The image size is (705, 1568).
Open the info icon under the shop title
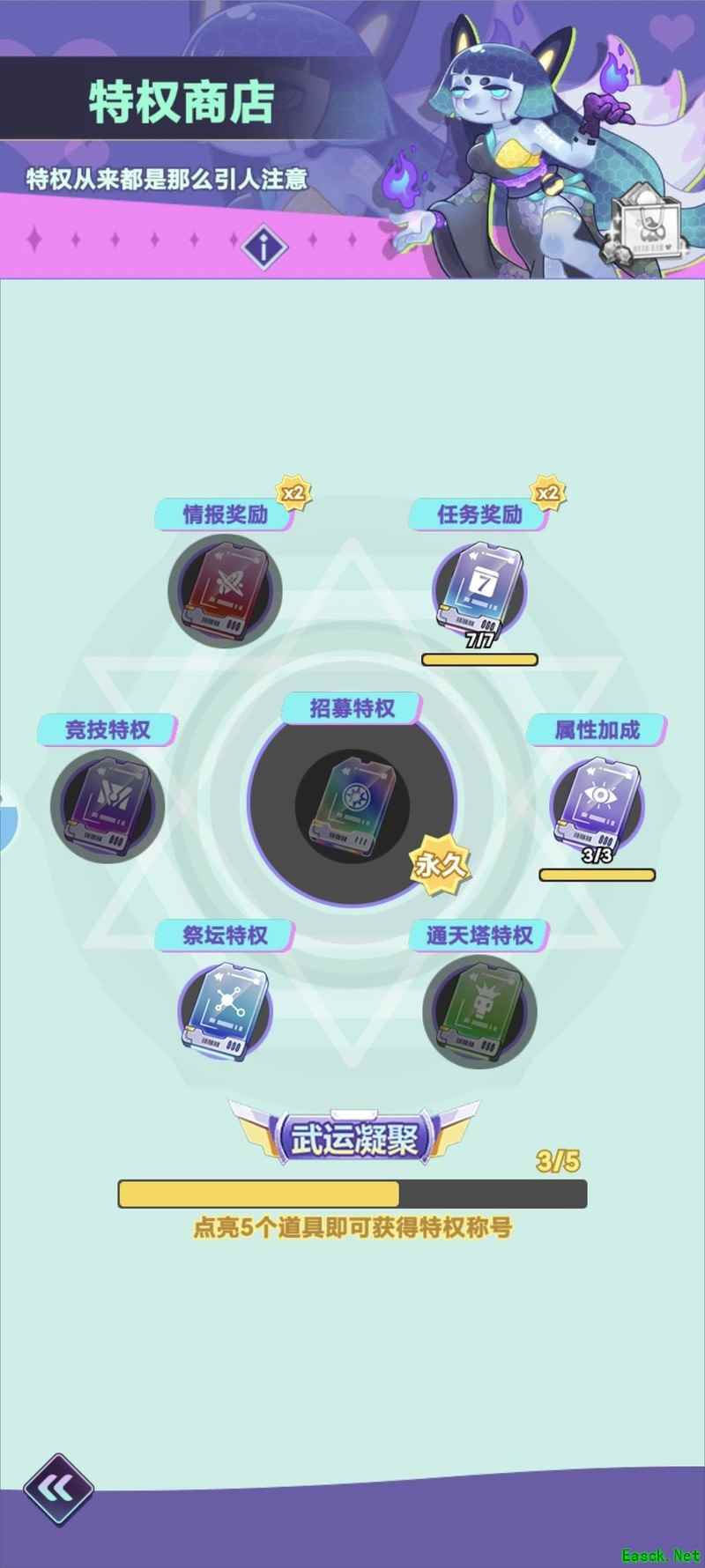coord(266,248)
